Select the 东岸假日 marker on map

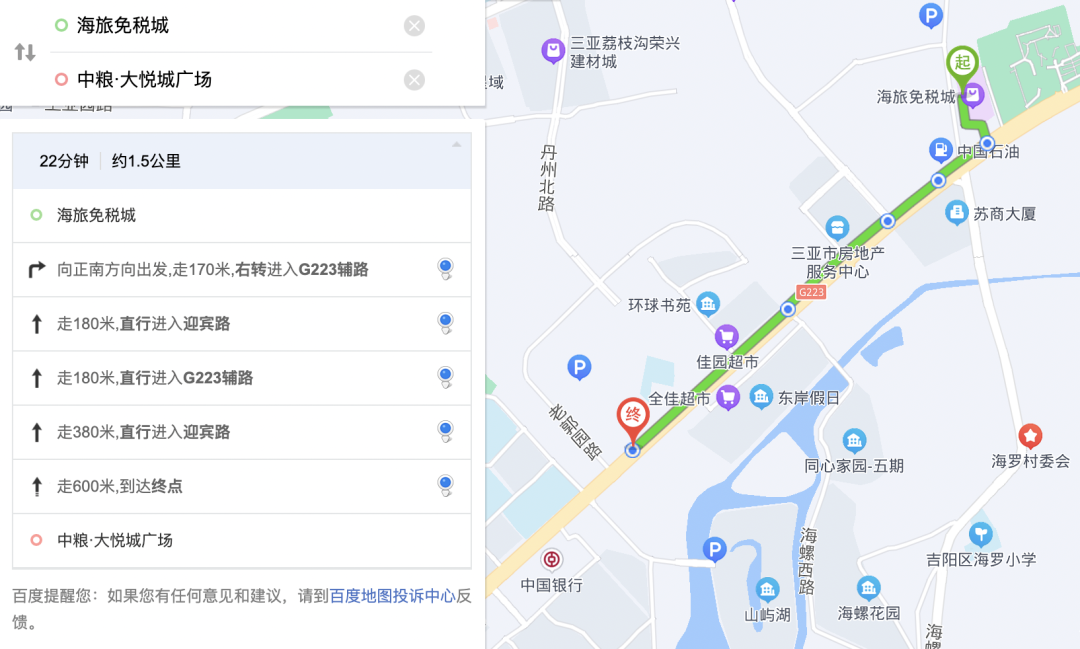[x=761, y=397]
